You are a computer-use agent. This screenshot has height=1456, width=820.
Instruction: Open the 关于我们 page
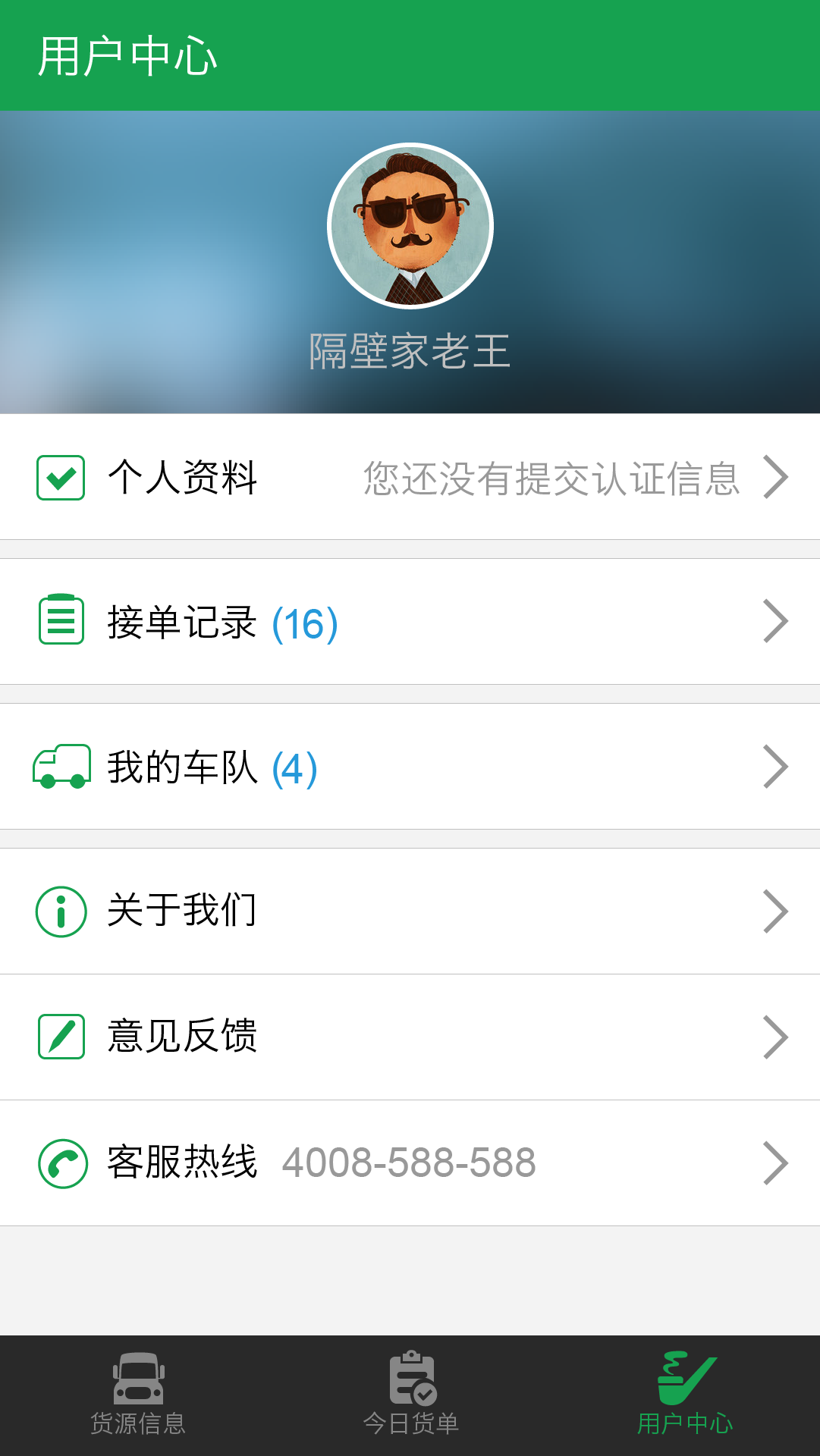coord(410,912)
